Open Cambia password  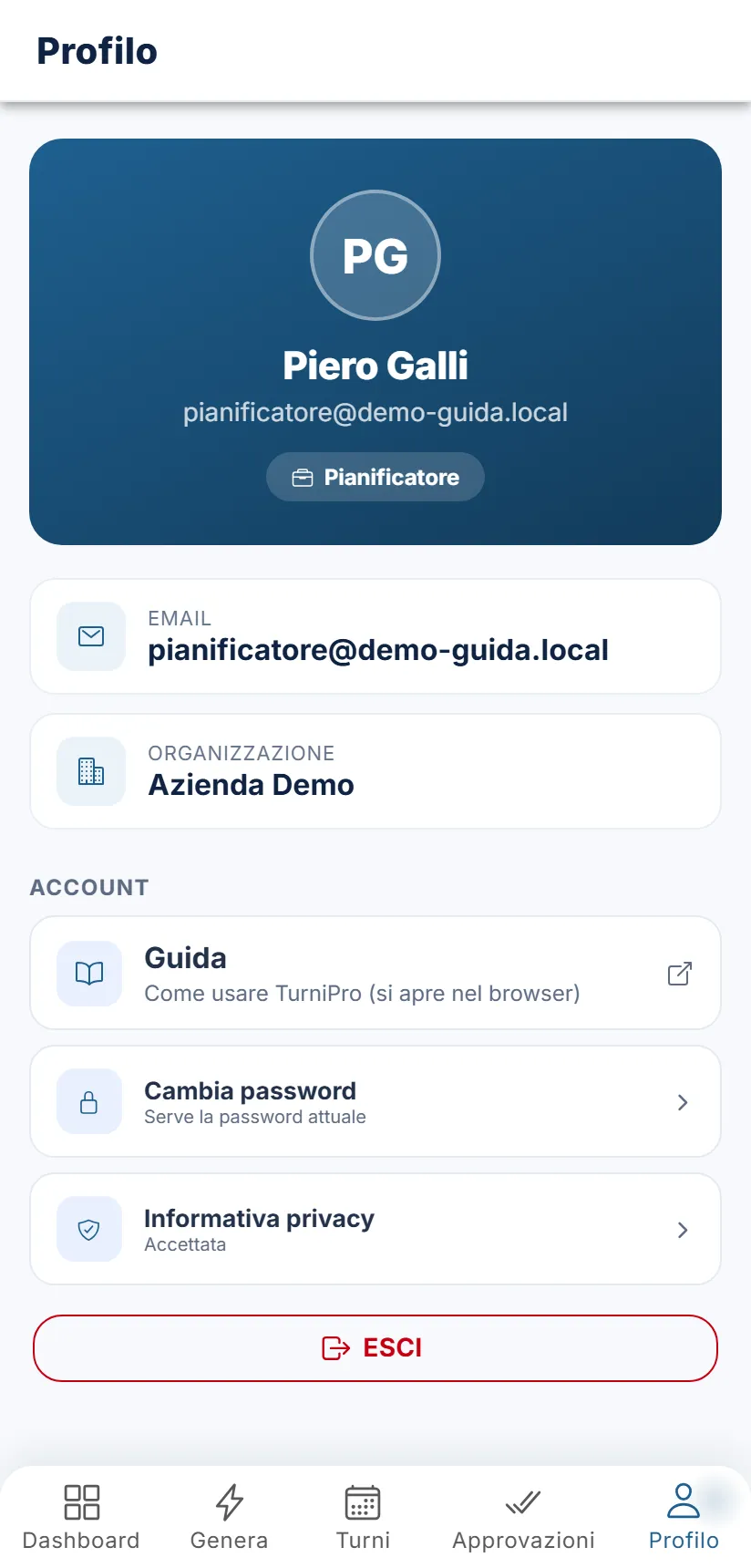[375, 1101]
